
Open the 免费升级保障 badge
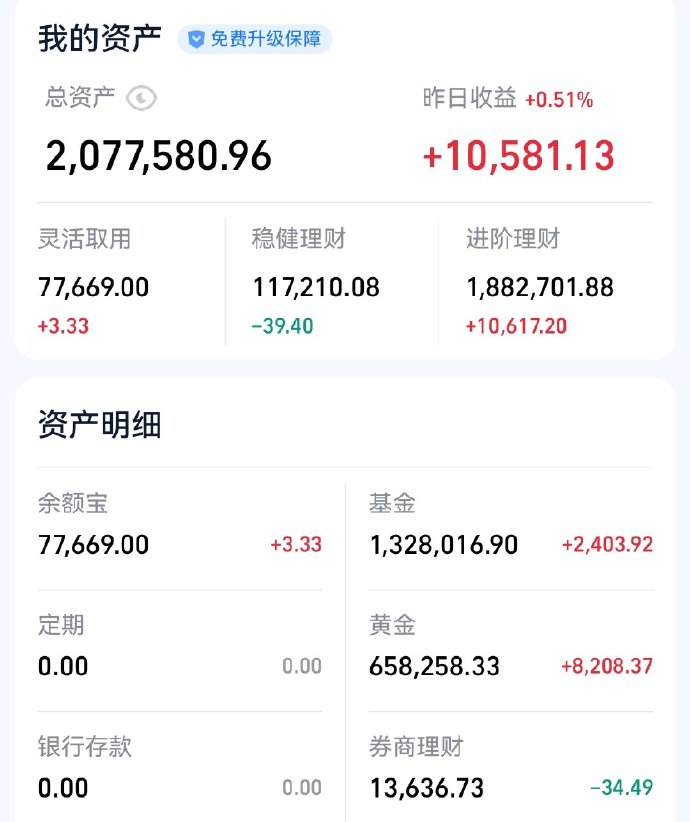click(255, 40)
